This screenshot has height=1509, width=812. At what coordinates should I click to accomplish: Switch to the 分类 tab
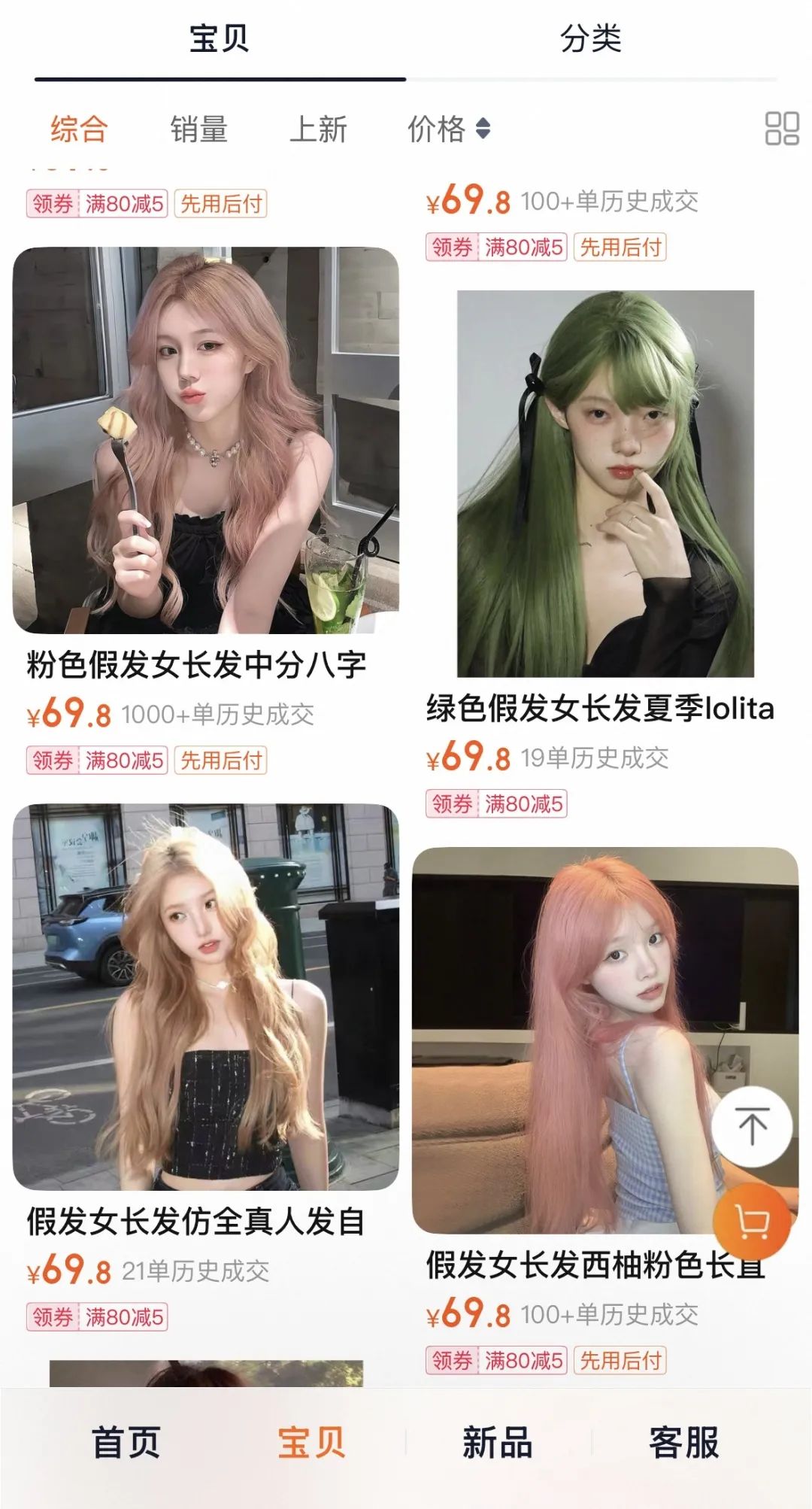591,39
